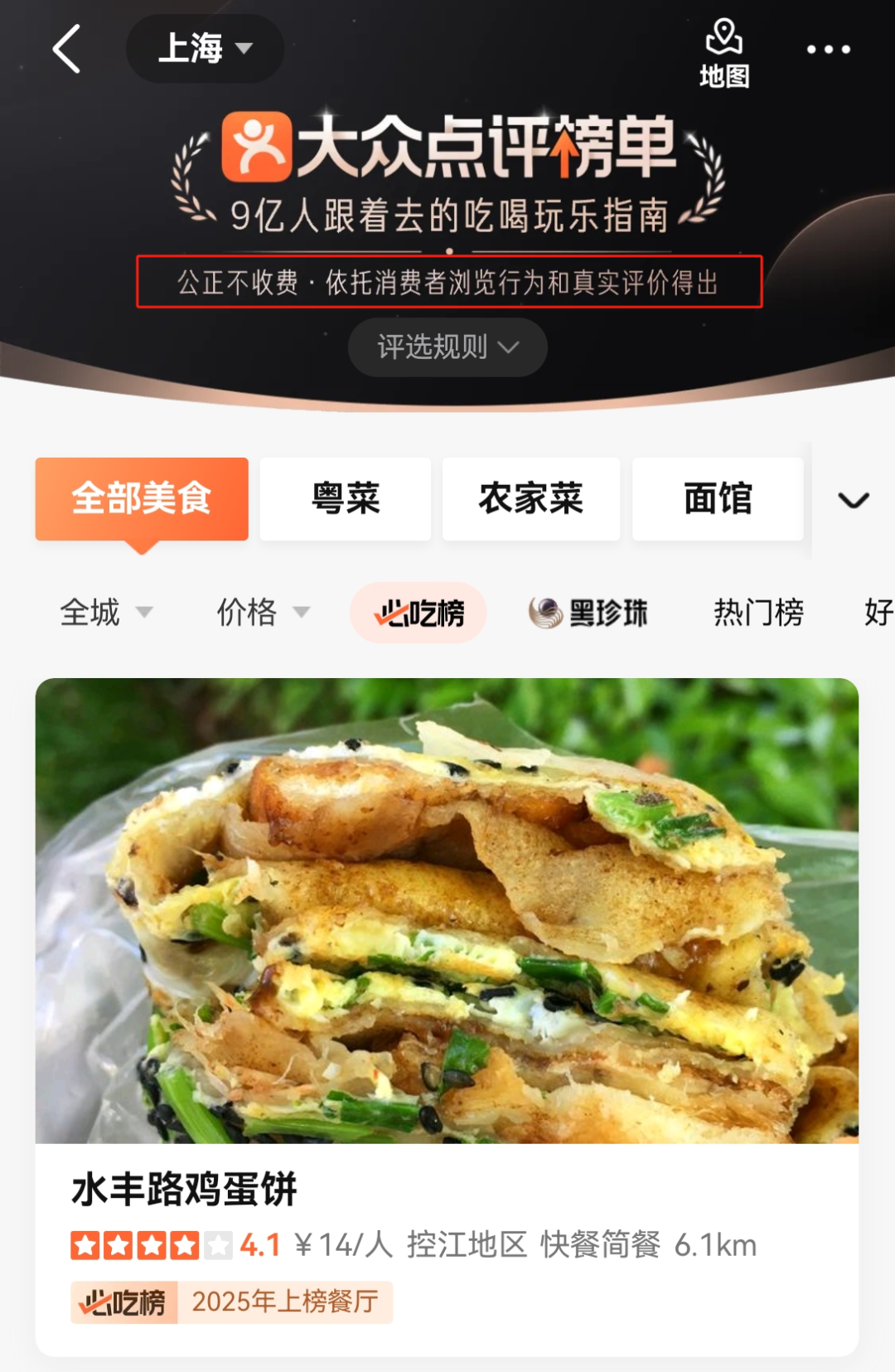Open the 全城 area filter
The width and height of the screenshot is (895, 1372).
105,613
